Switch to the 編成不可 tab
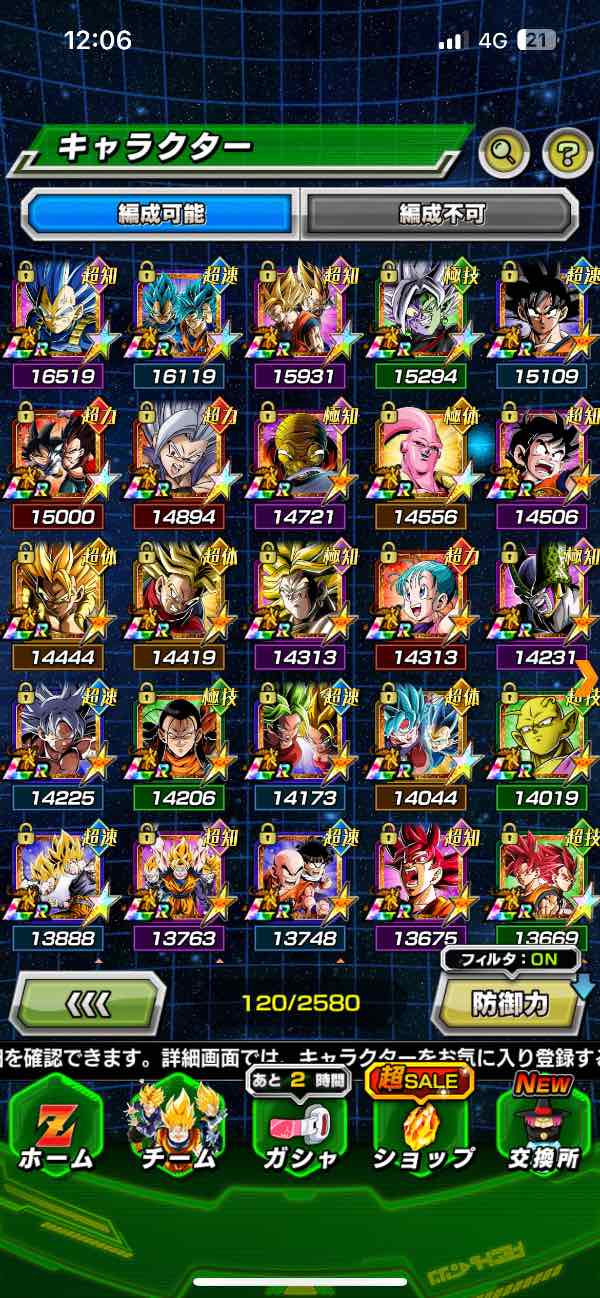The height and width of the screenshot is (1298, 600). pos(441,214)
